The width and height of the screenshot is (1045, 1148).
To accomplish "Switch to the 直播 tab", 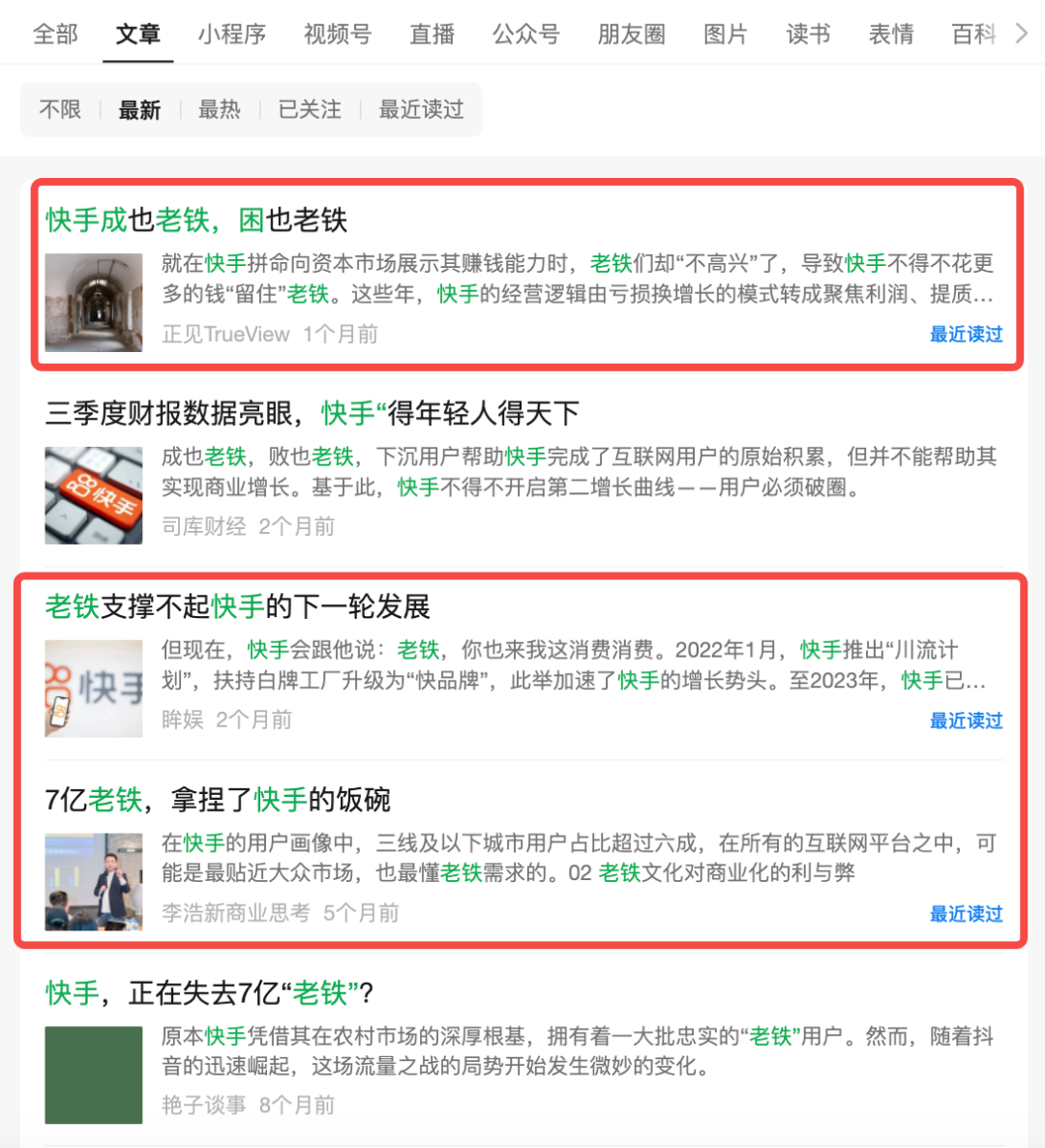I will click(432, 34).
